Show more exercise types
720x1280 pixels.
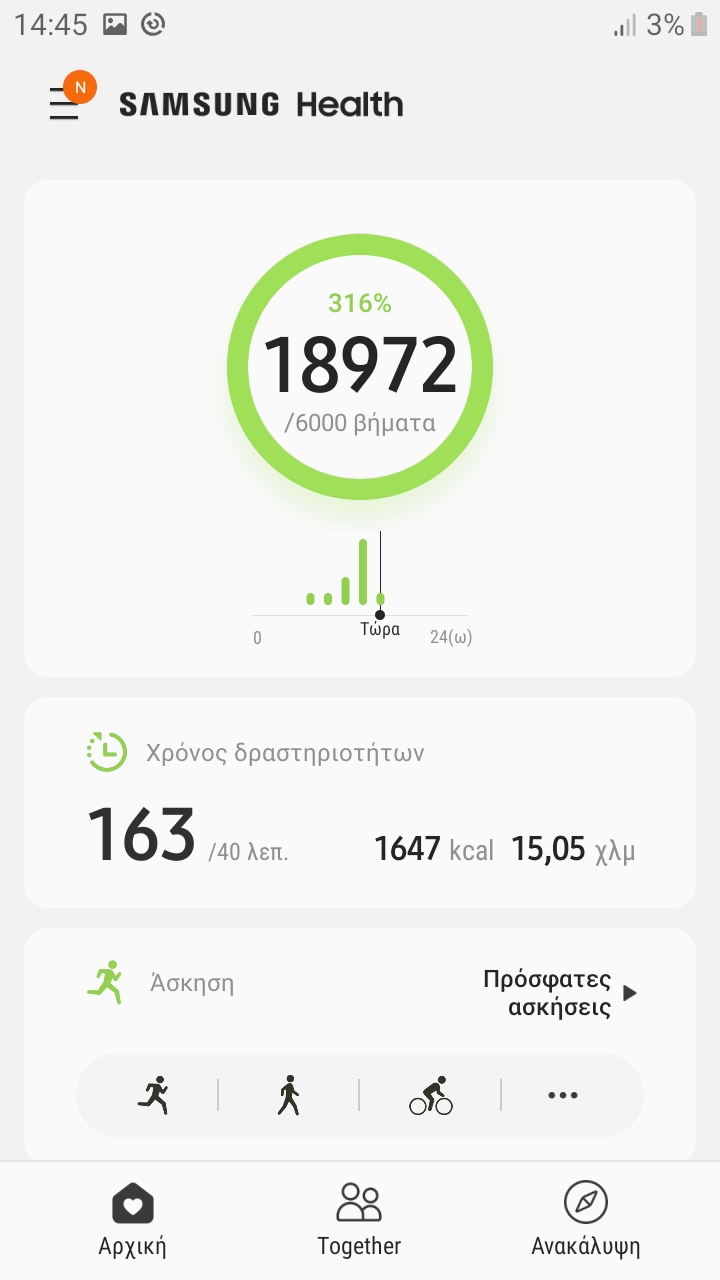coord(563,1095)
